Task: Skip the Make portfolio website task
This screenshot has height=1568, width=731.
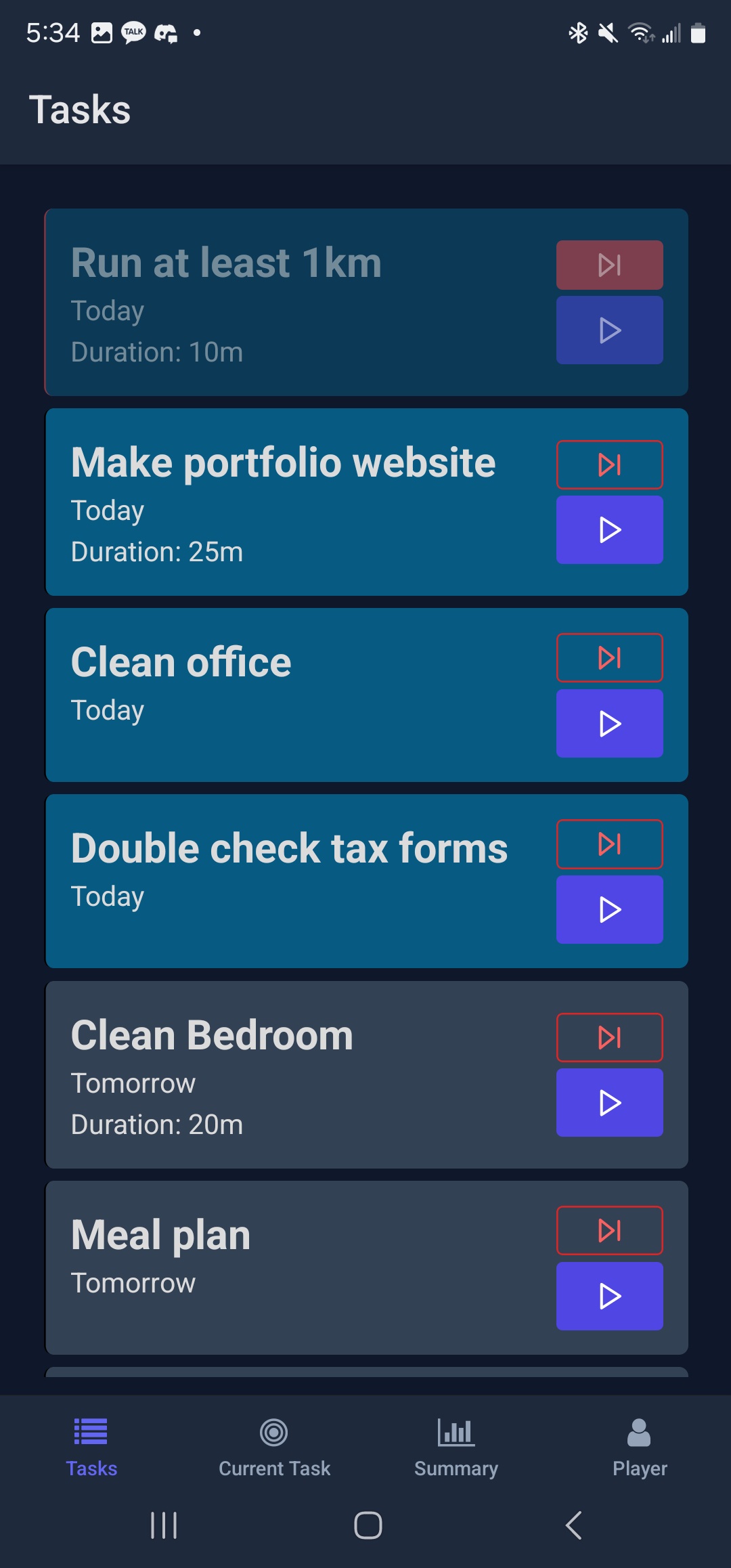Action: pyautogui.click(x=609, y=464)
